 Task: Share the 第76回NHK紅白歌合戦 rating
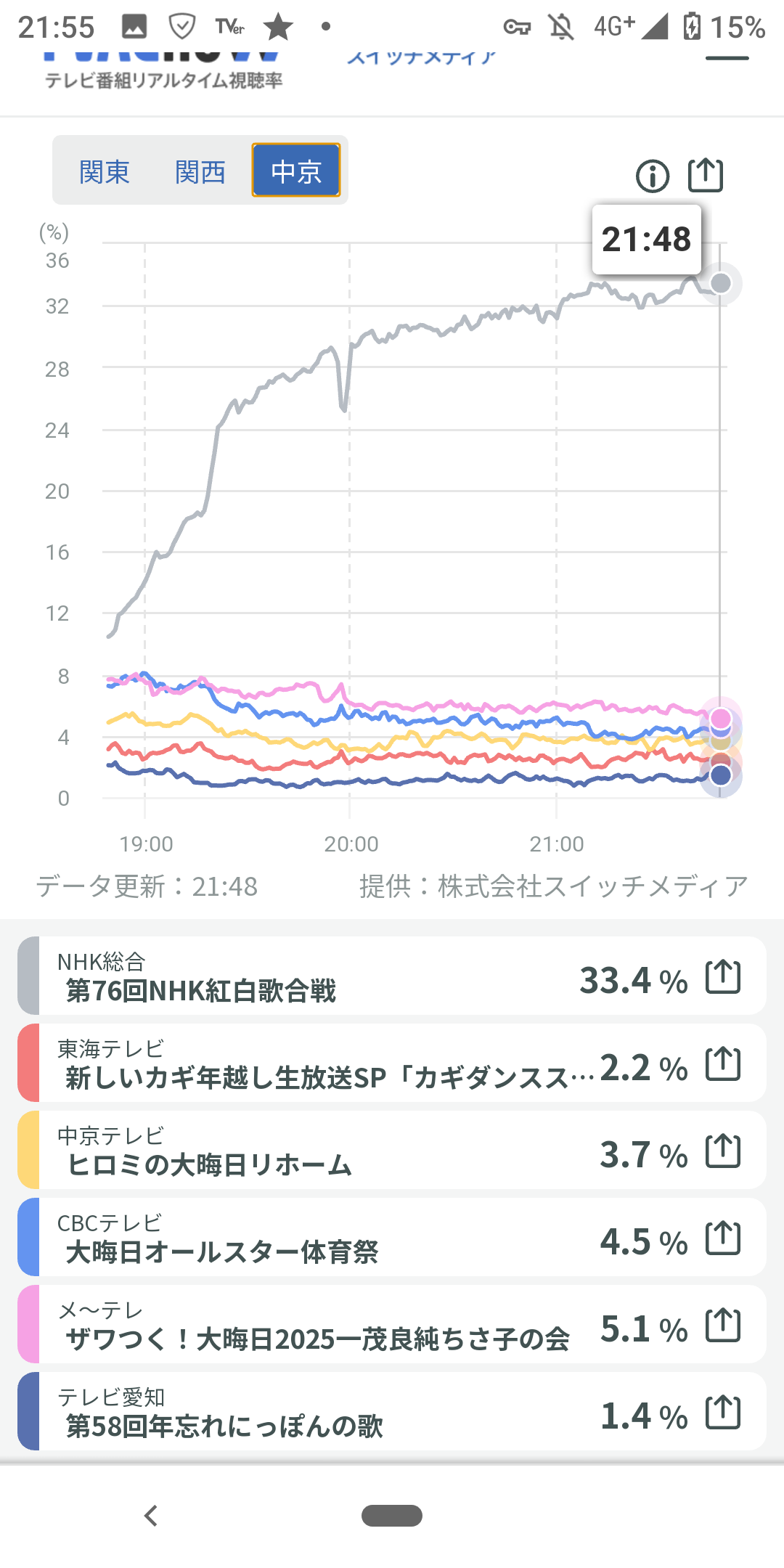pyautogui.click(x=723, y=976)
